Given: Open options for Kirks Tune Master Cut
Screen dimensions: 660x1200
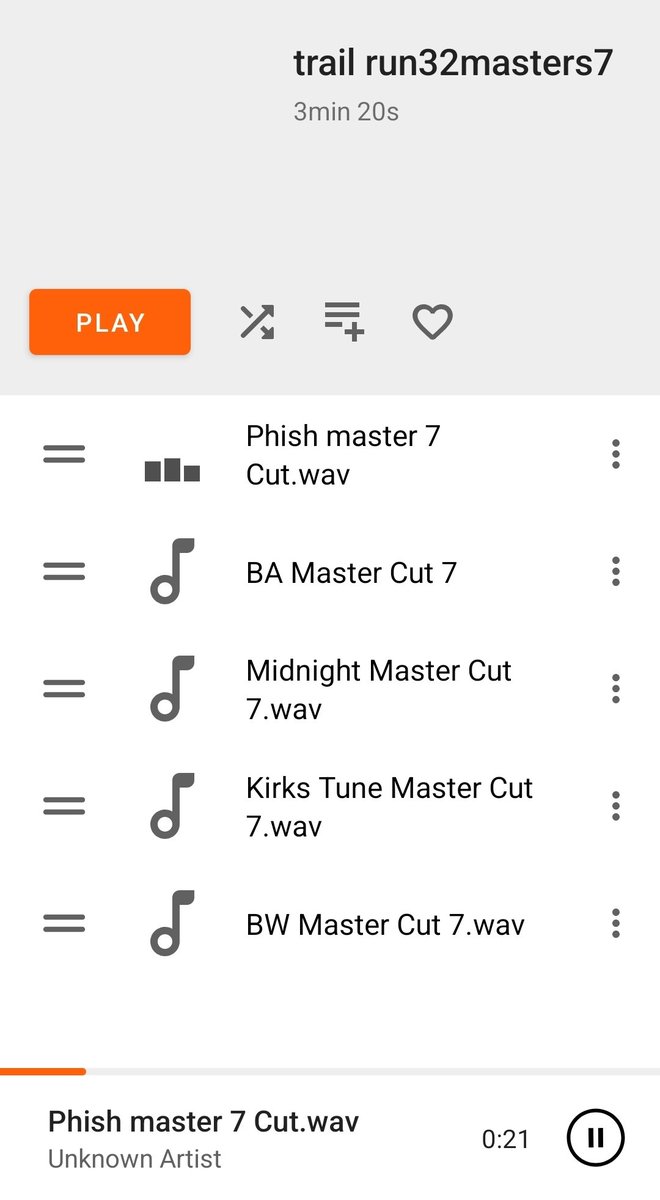Looking at the screenshot, I should click(x=616, y=806).
